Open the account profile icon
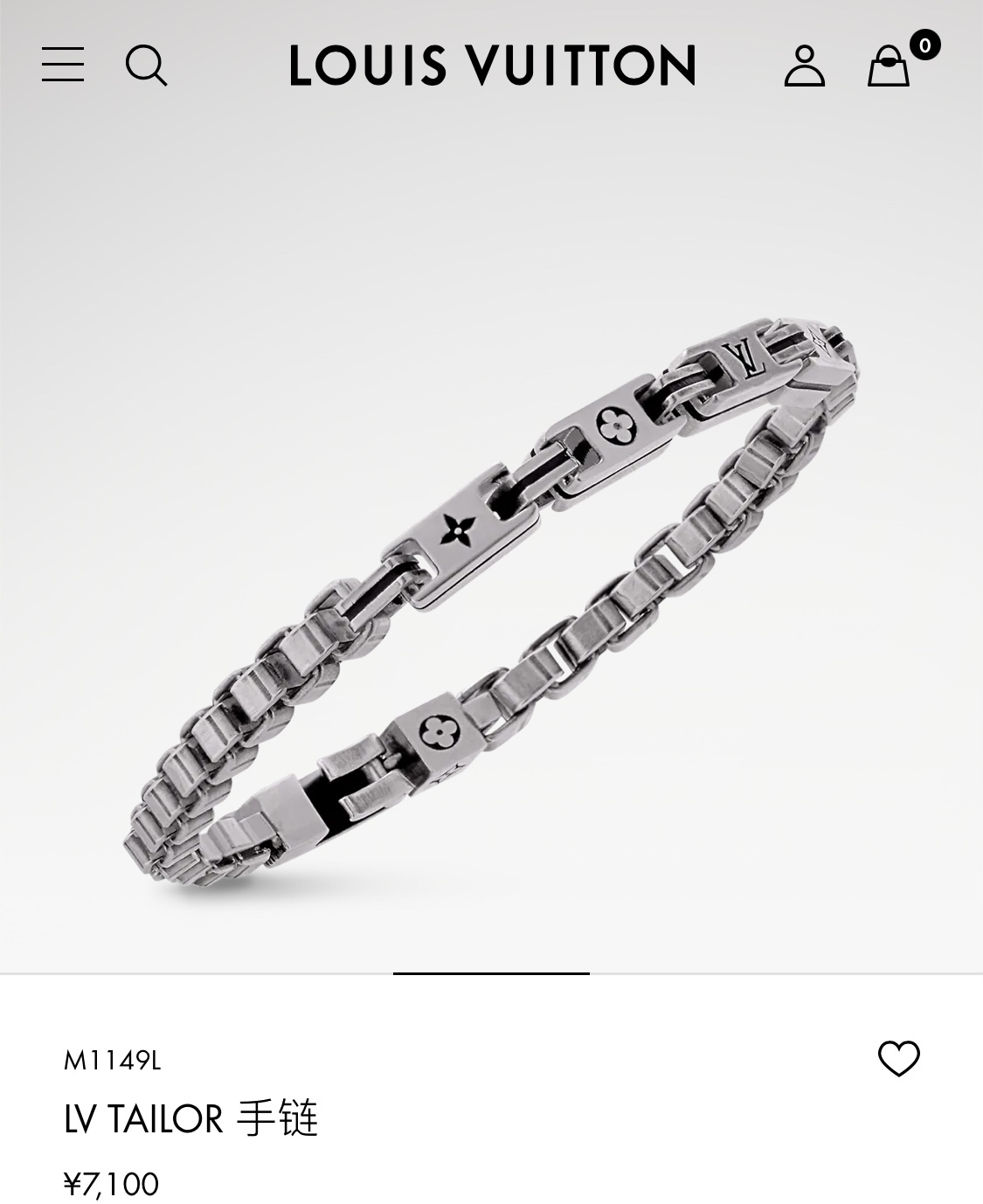 pos(804,66)
